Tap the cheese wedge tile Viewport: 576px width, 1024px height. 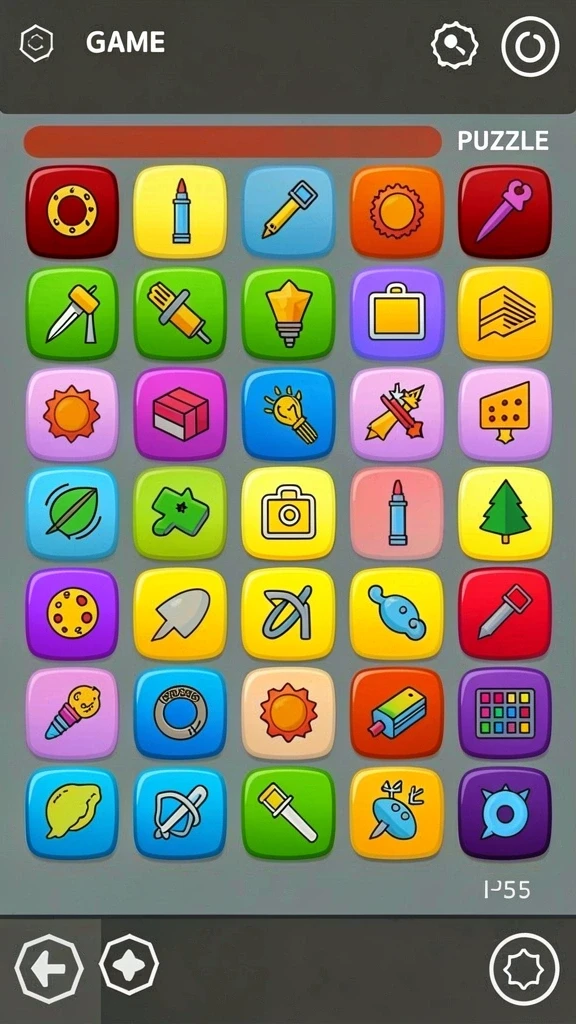pyautogui.click(x=505, y=413)
